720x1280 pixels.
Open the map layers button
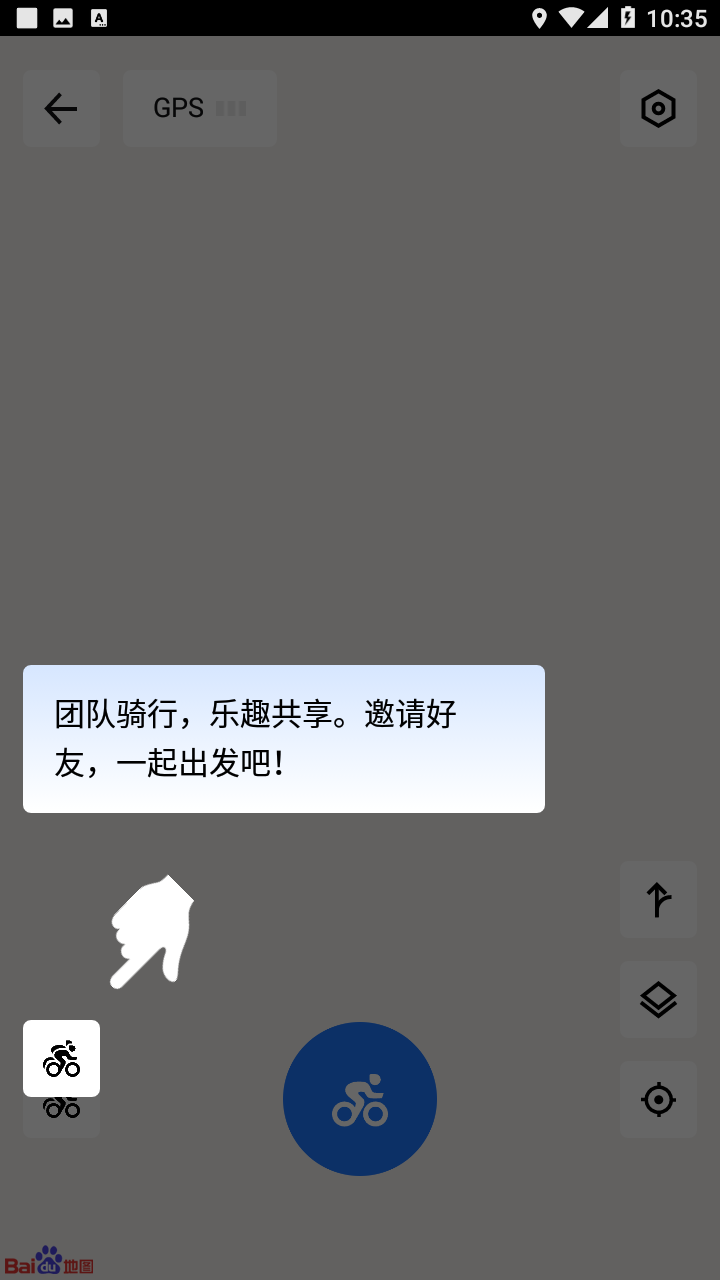coord(658,999)
